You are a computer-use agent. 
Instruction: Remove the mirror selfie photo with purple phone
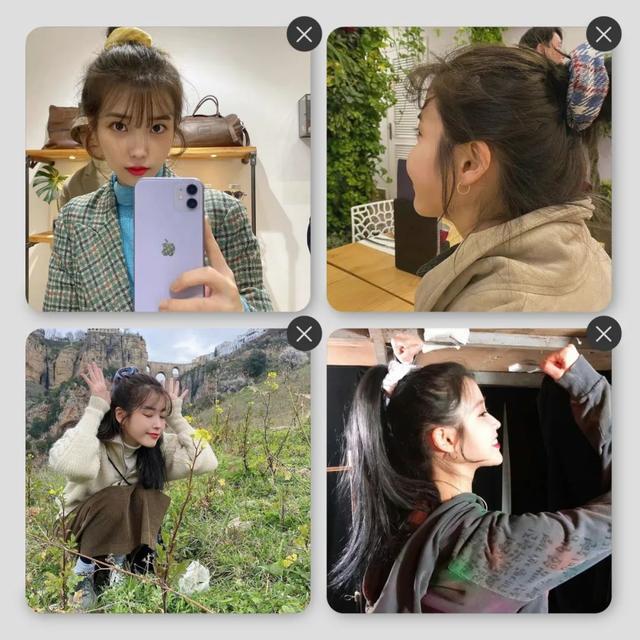304,34
